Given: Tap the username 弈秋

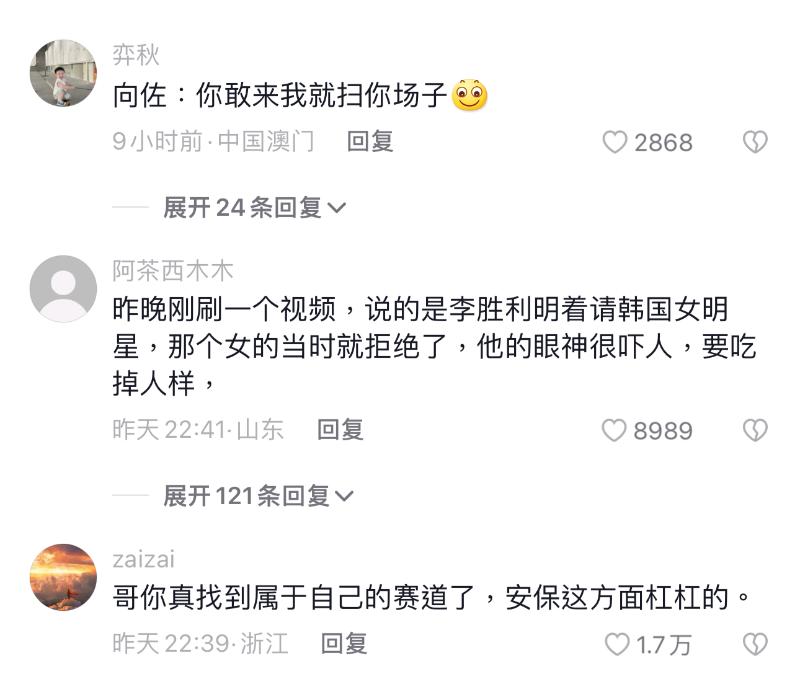Looking at the screenshot, I should point(136,55).
